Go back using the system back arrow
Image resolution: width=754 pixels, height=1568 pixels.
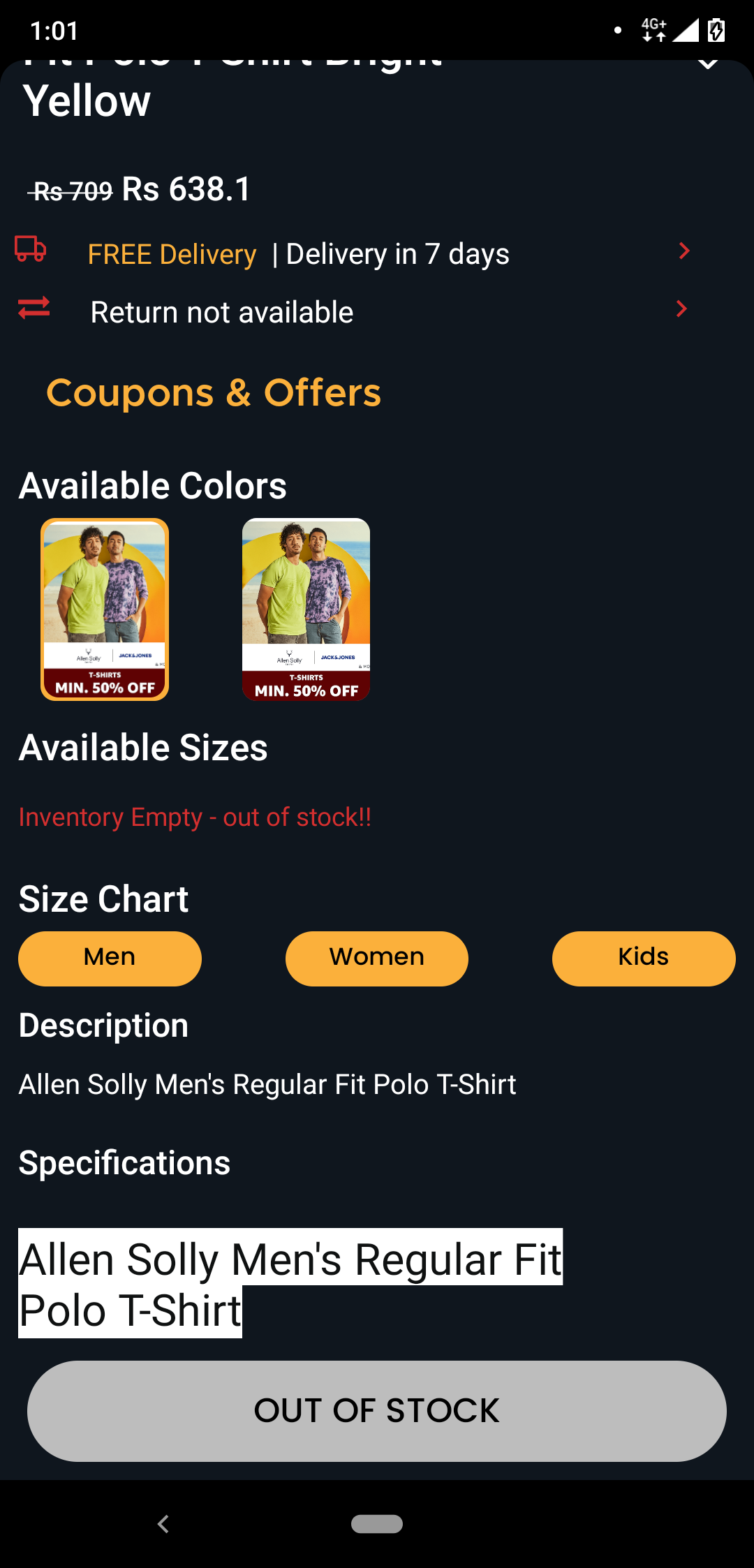(x=163, y=1524)
